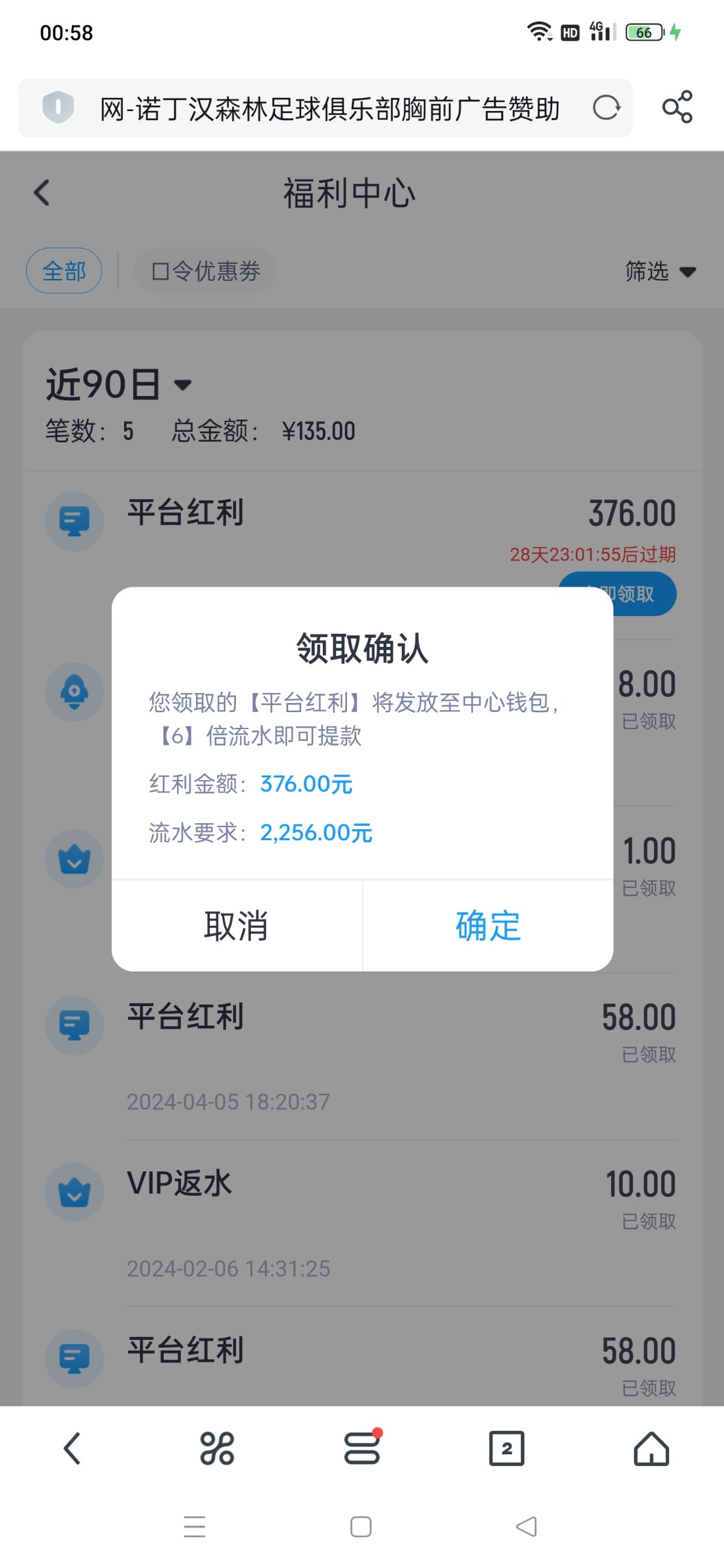The height and width of the screenshot is (1568, 724).
Task: Go to the system home screen
Action: (x=361, y=1527)
